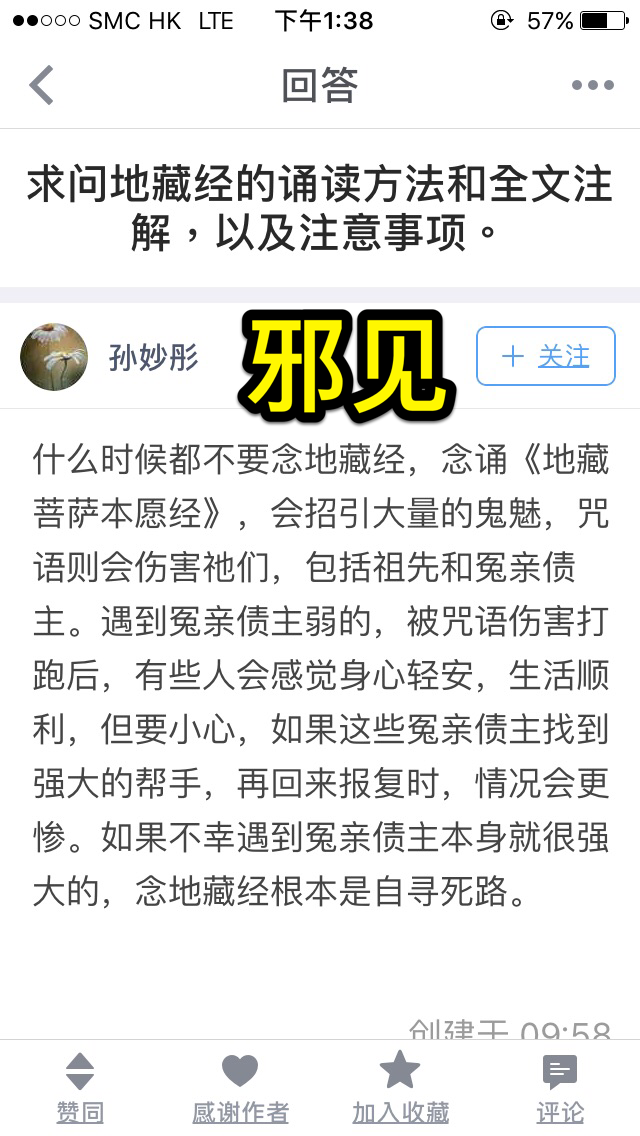
Task: Go back using the top-left arrow
Action: click(x=41, y=85)
